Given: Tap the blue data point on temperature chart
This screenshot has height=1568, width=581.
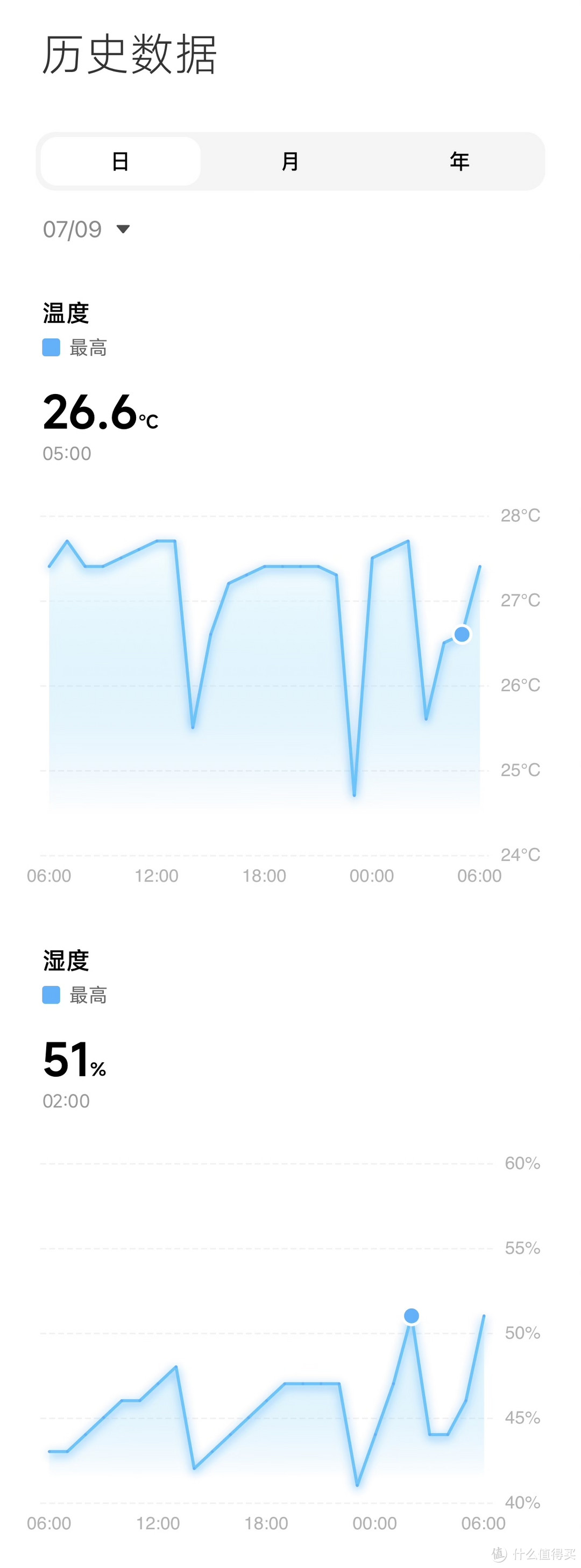Looking at the screenshot, I should (463, 635).
